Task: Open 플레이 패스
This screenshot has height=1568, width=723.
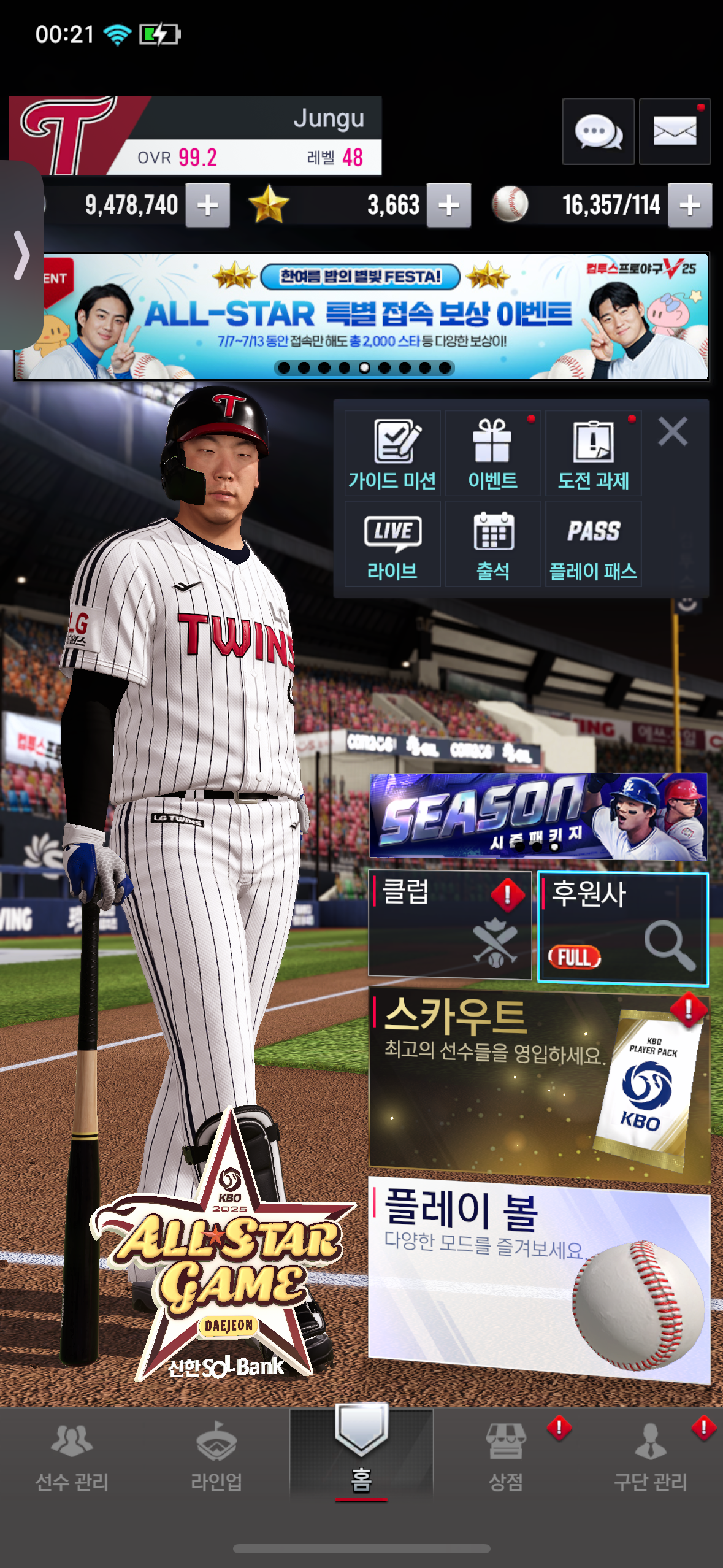Action: pos(593,544)
